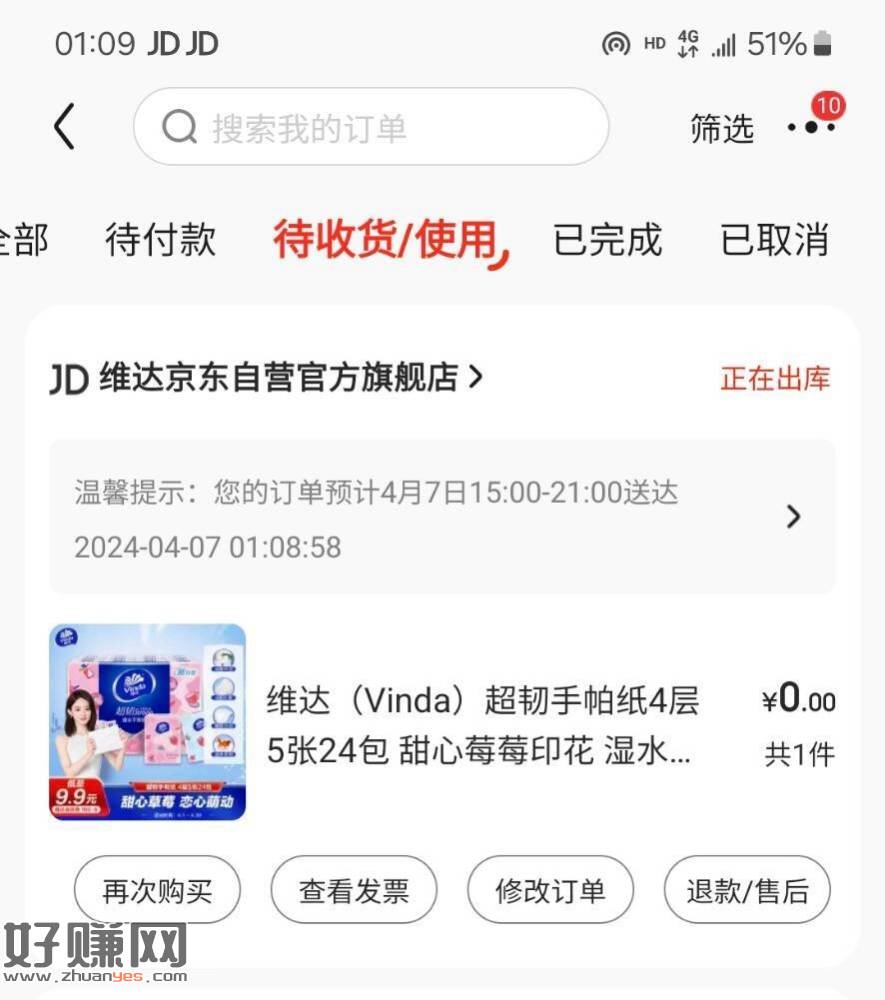Go back using the arrow icon
The height and width of the screenshot is (1000, 885).
pyautogui.click(x=65, y=128)
